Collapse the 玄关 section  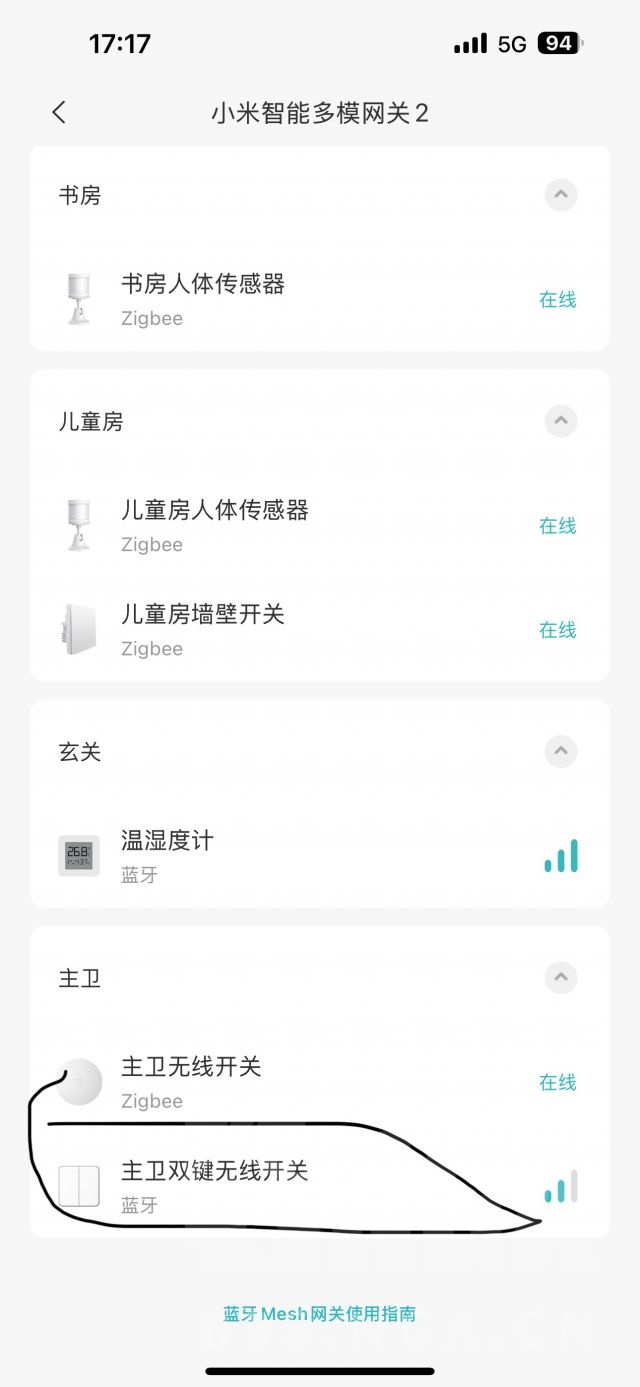point(561,750)
